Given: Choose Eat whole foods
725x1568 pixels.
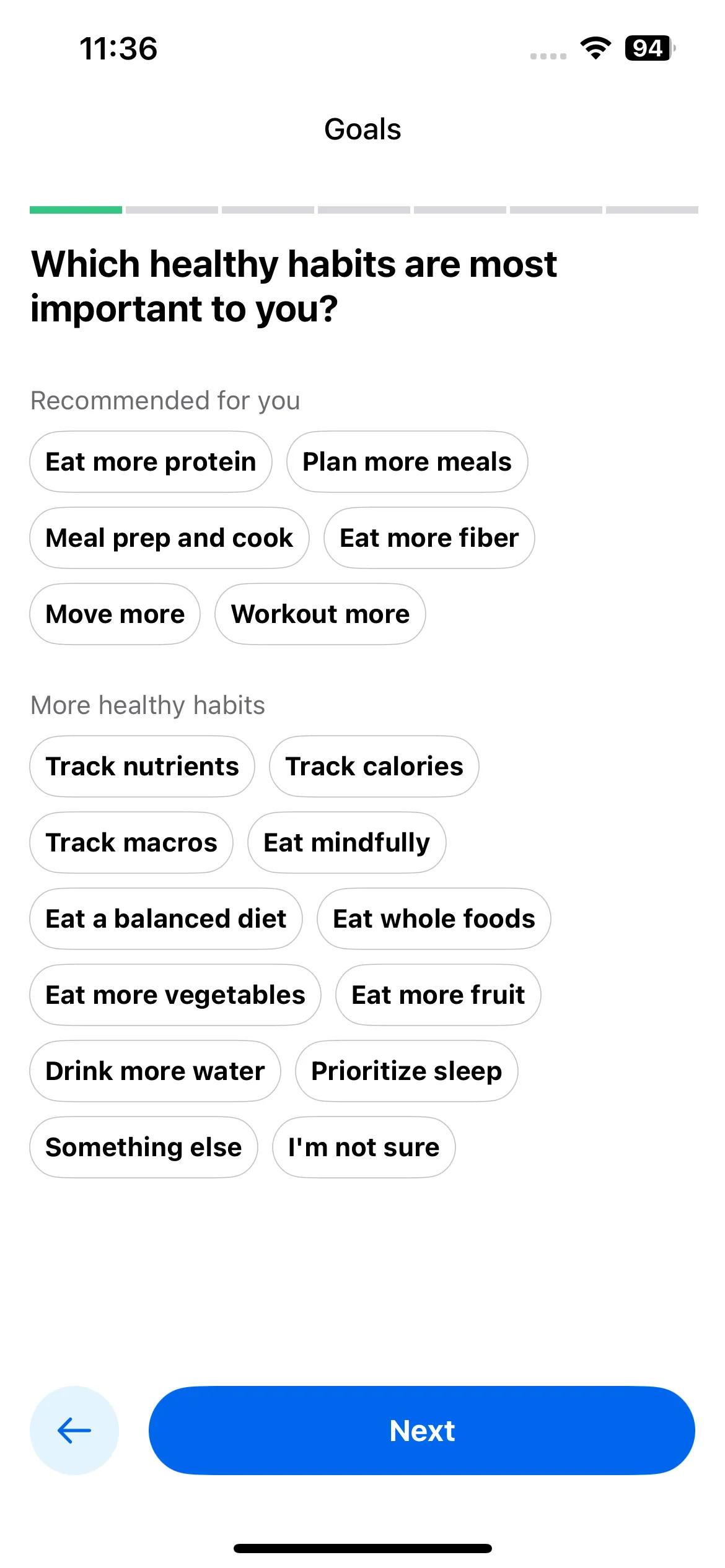Looking at the screenshot, I should click(x=434, y=919).
